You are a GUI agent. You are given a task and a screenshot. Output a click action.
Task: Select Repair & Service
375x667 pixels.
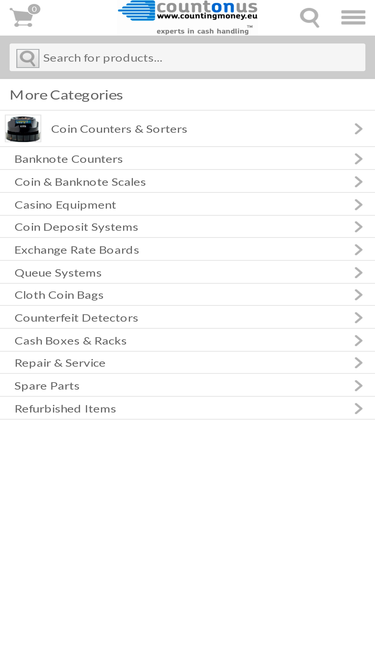(188, 363)
